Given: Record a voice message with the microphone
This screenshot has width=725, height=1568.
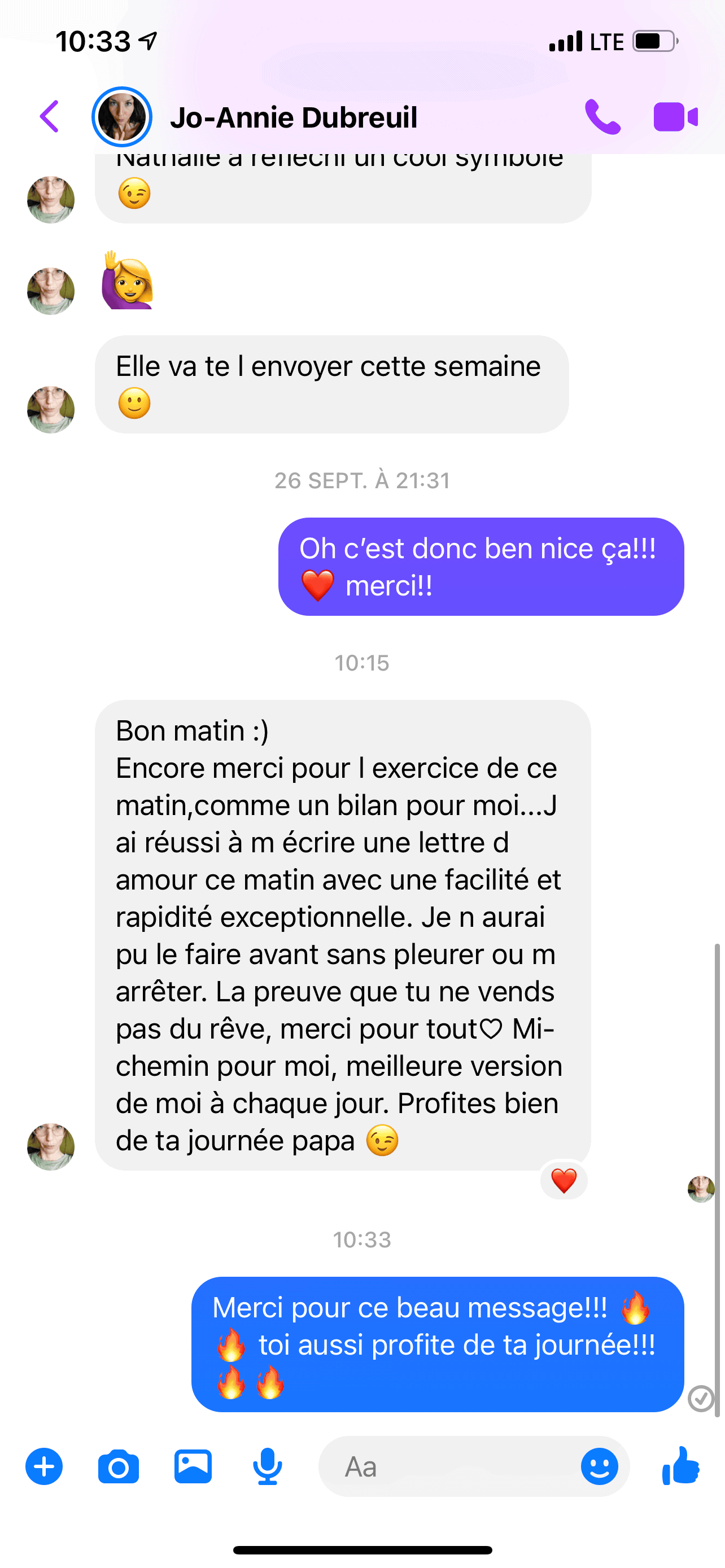Looking at the screenshot, I should click(267, 1467).
